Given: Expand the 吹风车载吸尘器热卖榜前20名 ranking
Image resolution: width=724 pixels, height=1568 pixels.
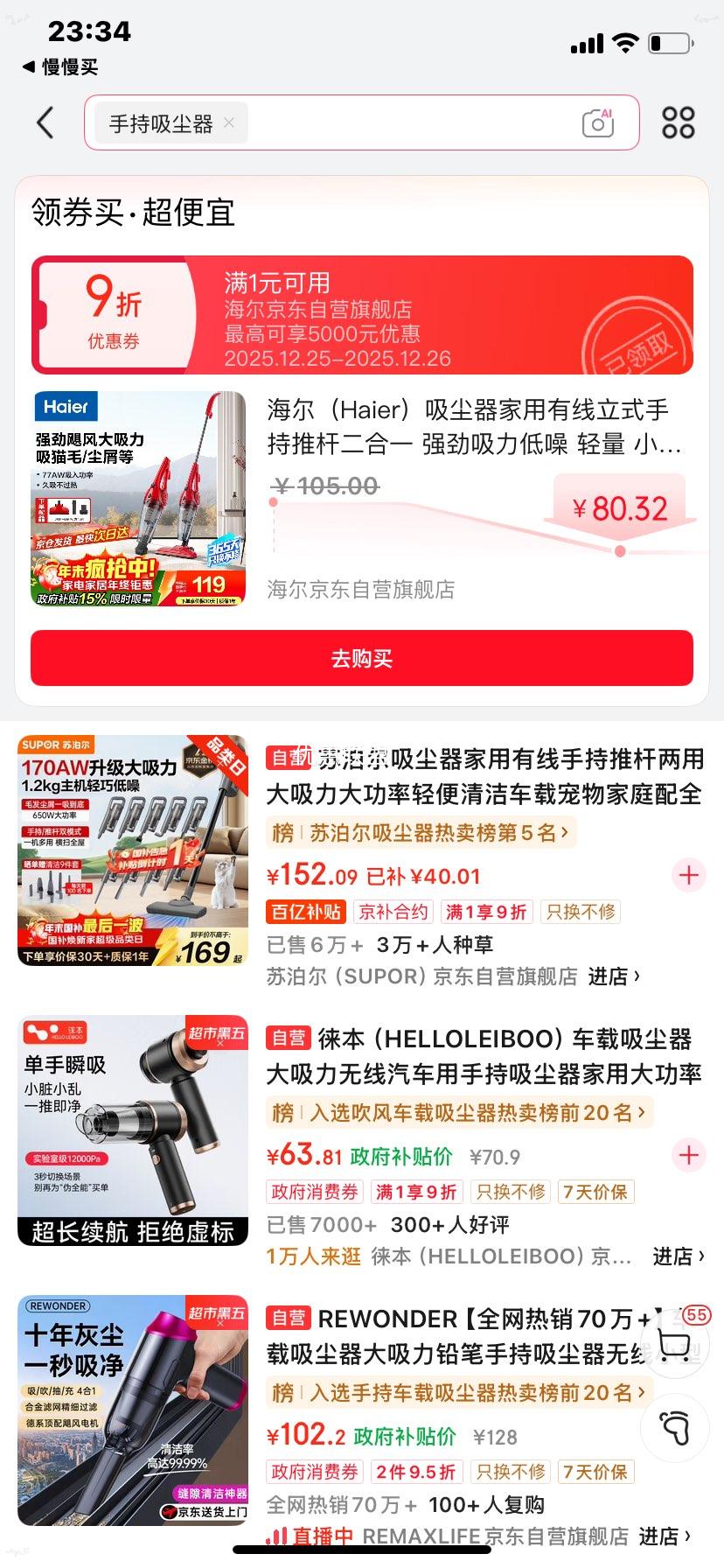Looking at the screenshot, I should [x=458, y=1112].
